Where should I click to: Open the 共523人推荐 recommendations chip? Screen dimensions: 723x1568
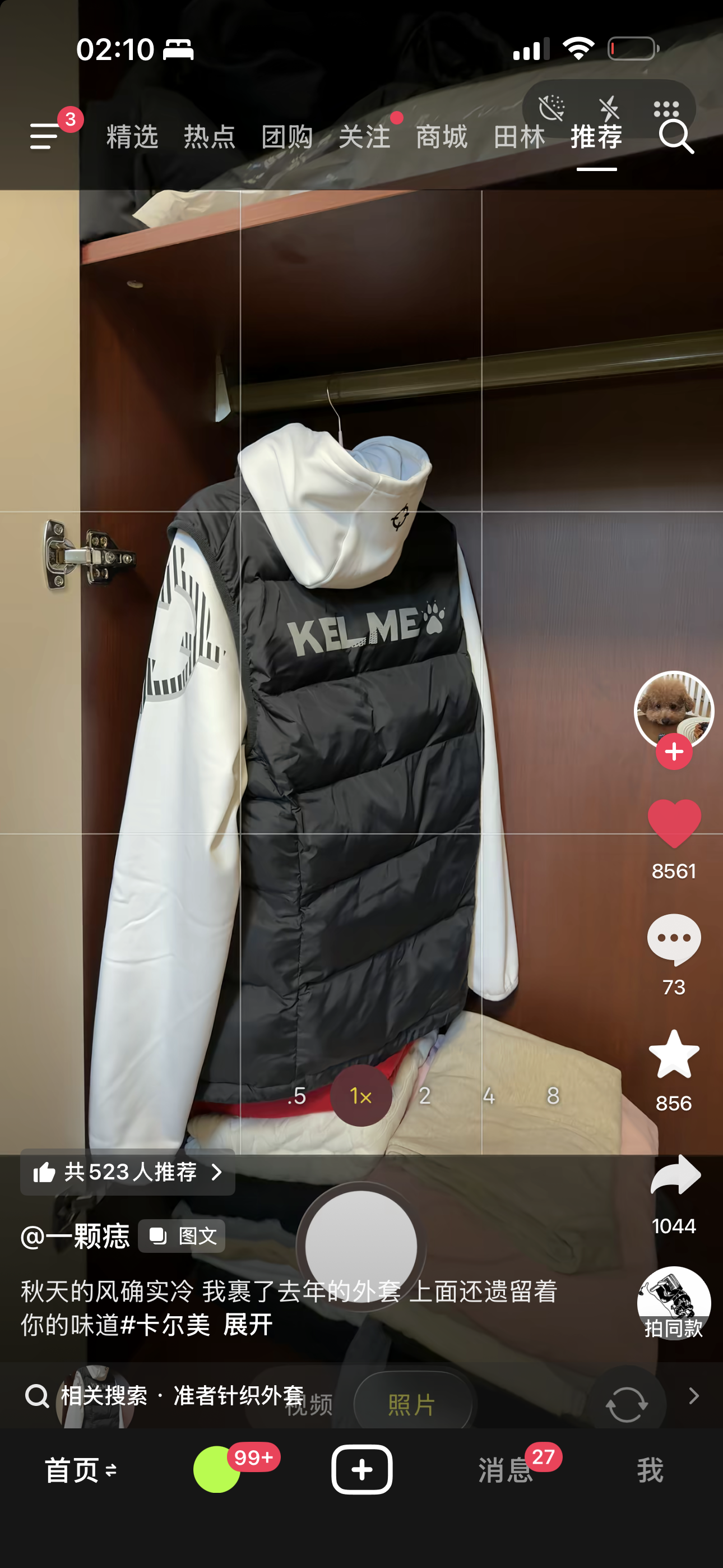point(128,1172)
